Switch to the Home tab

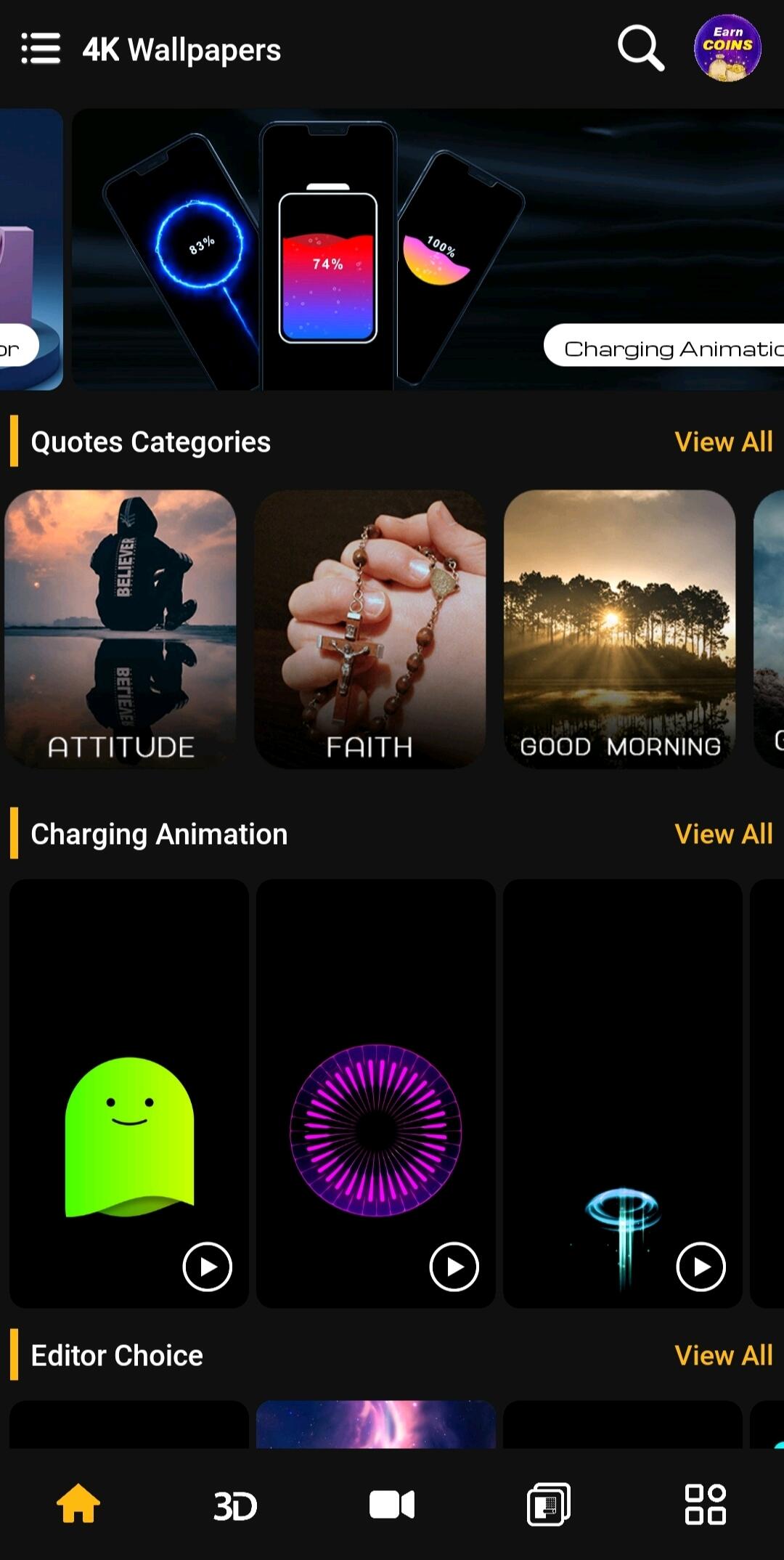(x=78, y=1504)
